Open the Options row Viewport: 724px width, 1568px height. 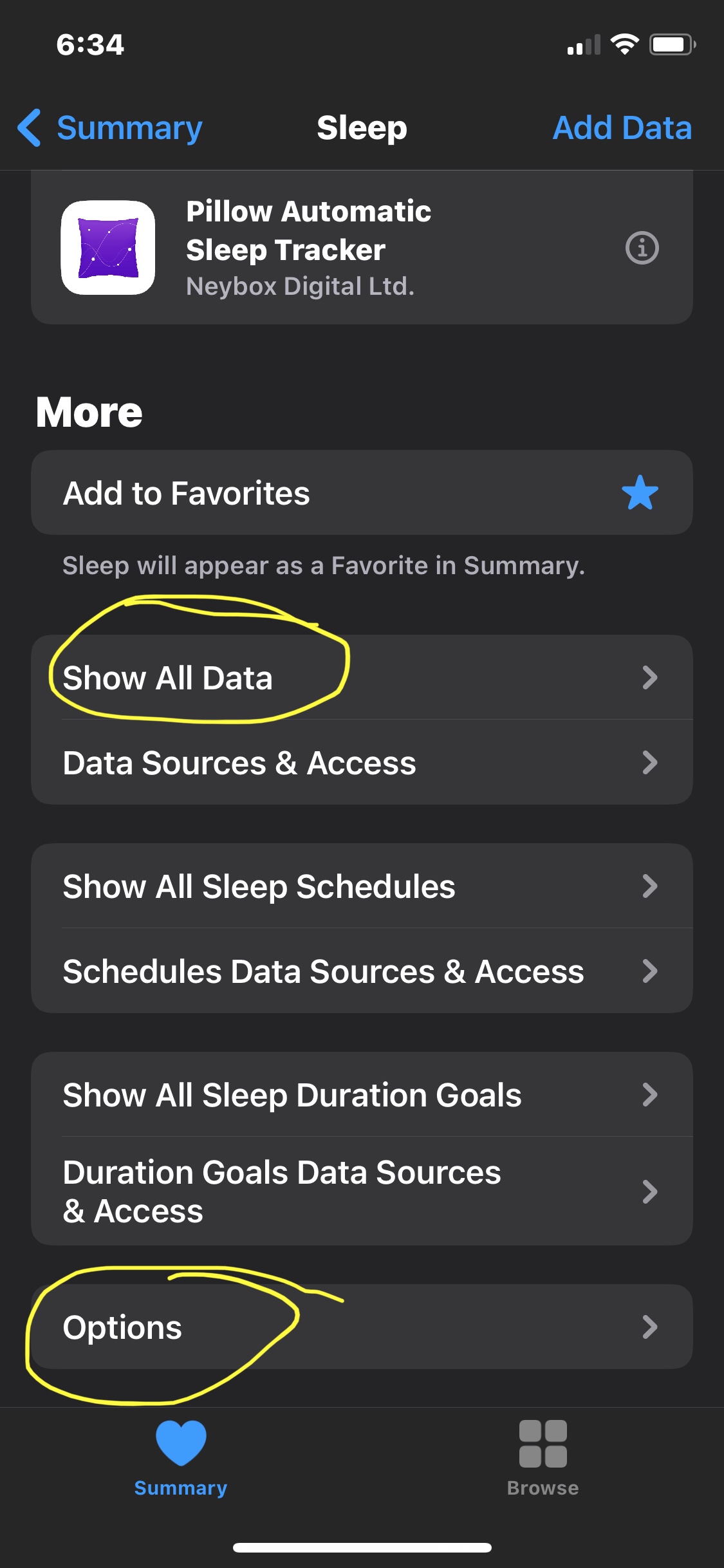(x=362, y=1326)
